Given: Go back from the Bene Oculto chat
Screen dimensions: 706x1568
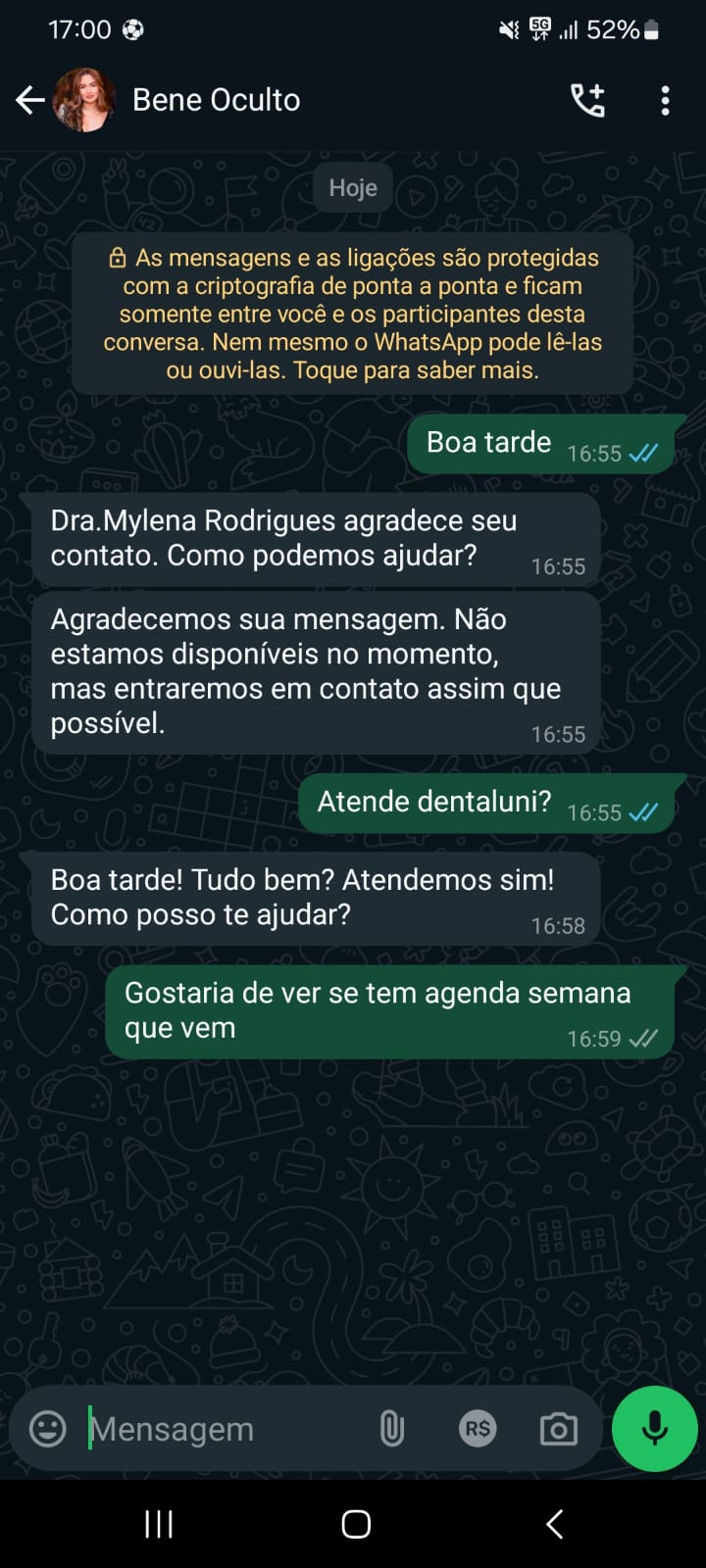Looking at the screenshot, I should [x=29, y=100].
